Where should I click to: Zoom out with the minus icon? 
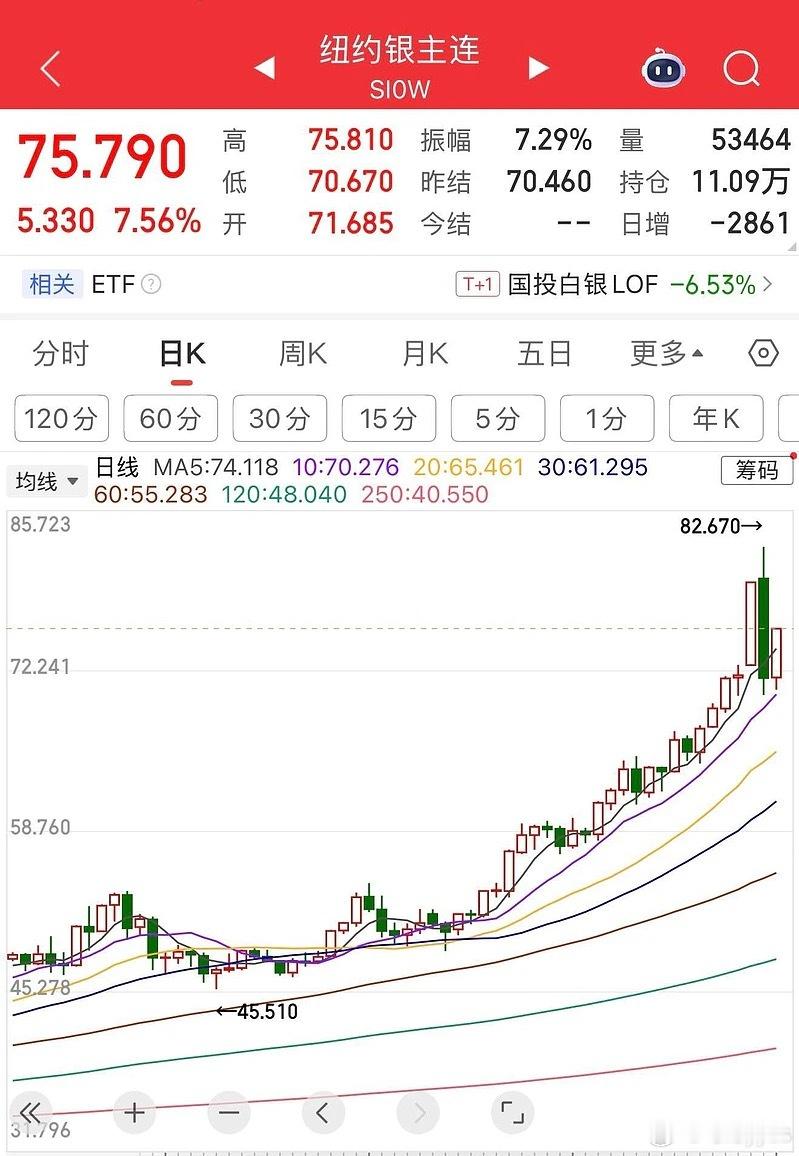pyautogui.click(x=228, y=1111)
